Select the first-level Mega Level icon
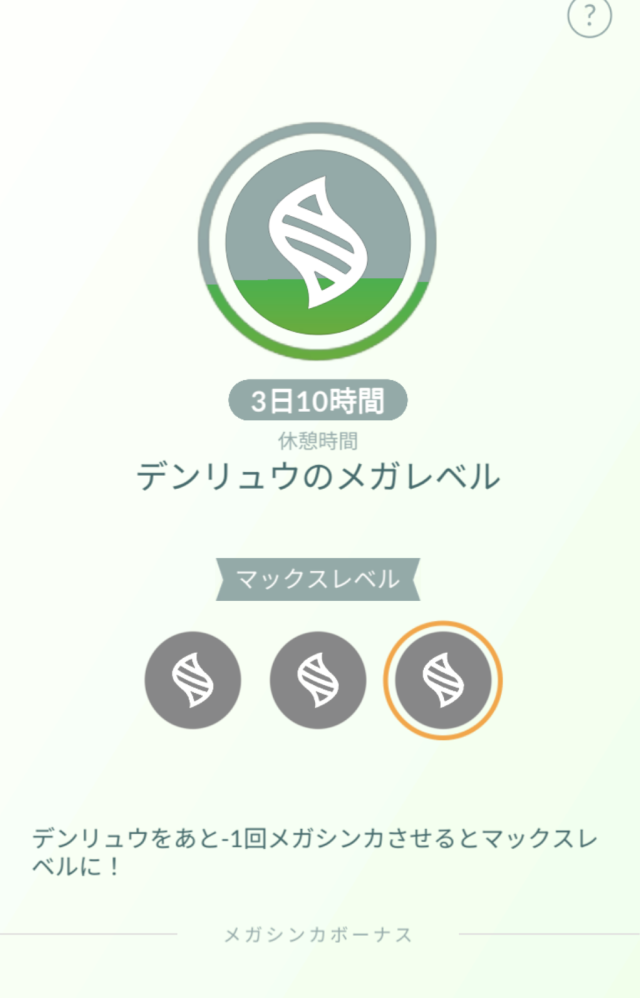The height and width of the screenshot is (998, 640). tap(193, 680)
